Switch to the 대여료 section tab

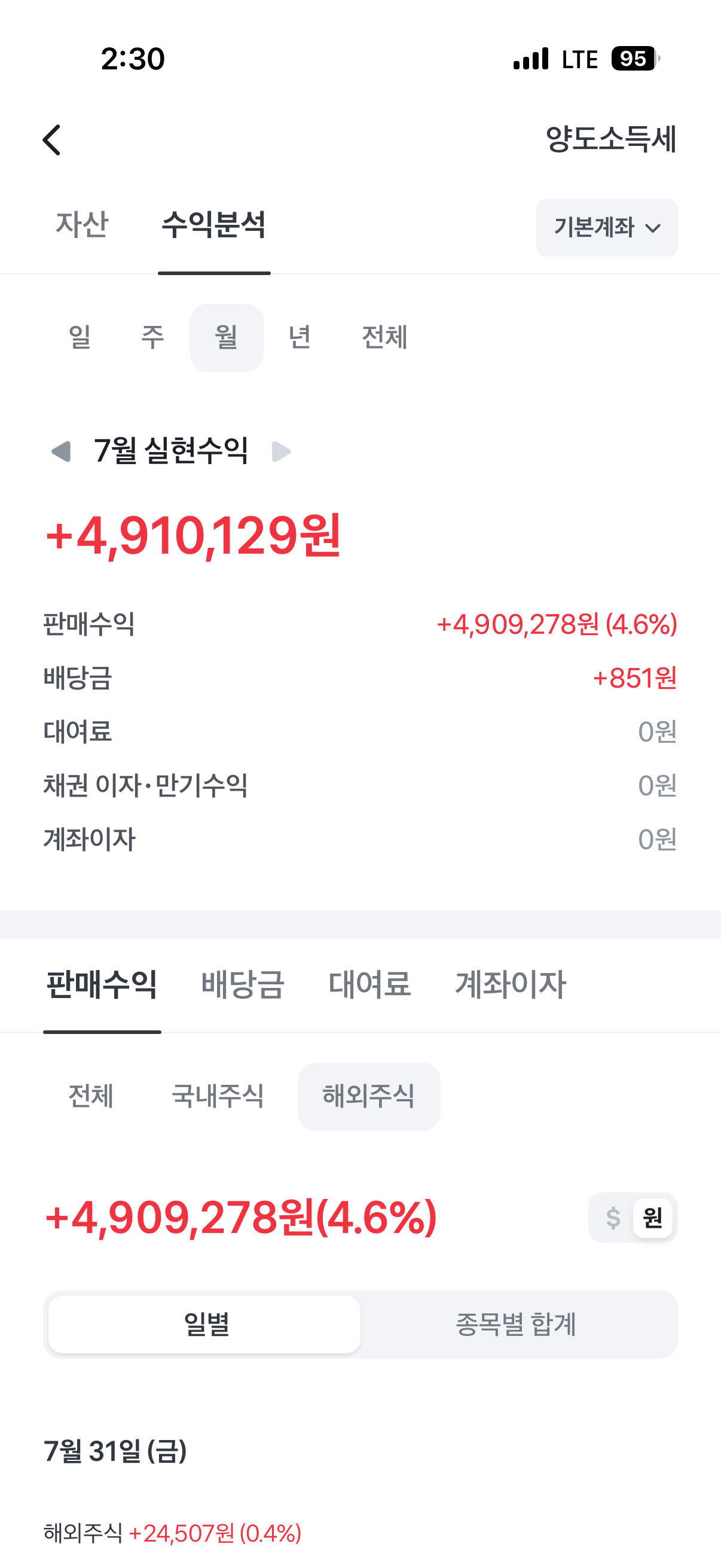(369, 984)
